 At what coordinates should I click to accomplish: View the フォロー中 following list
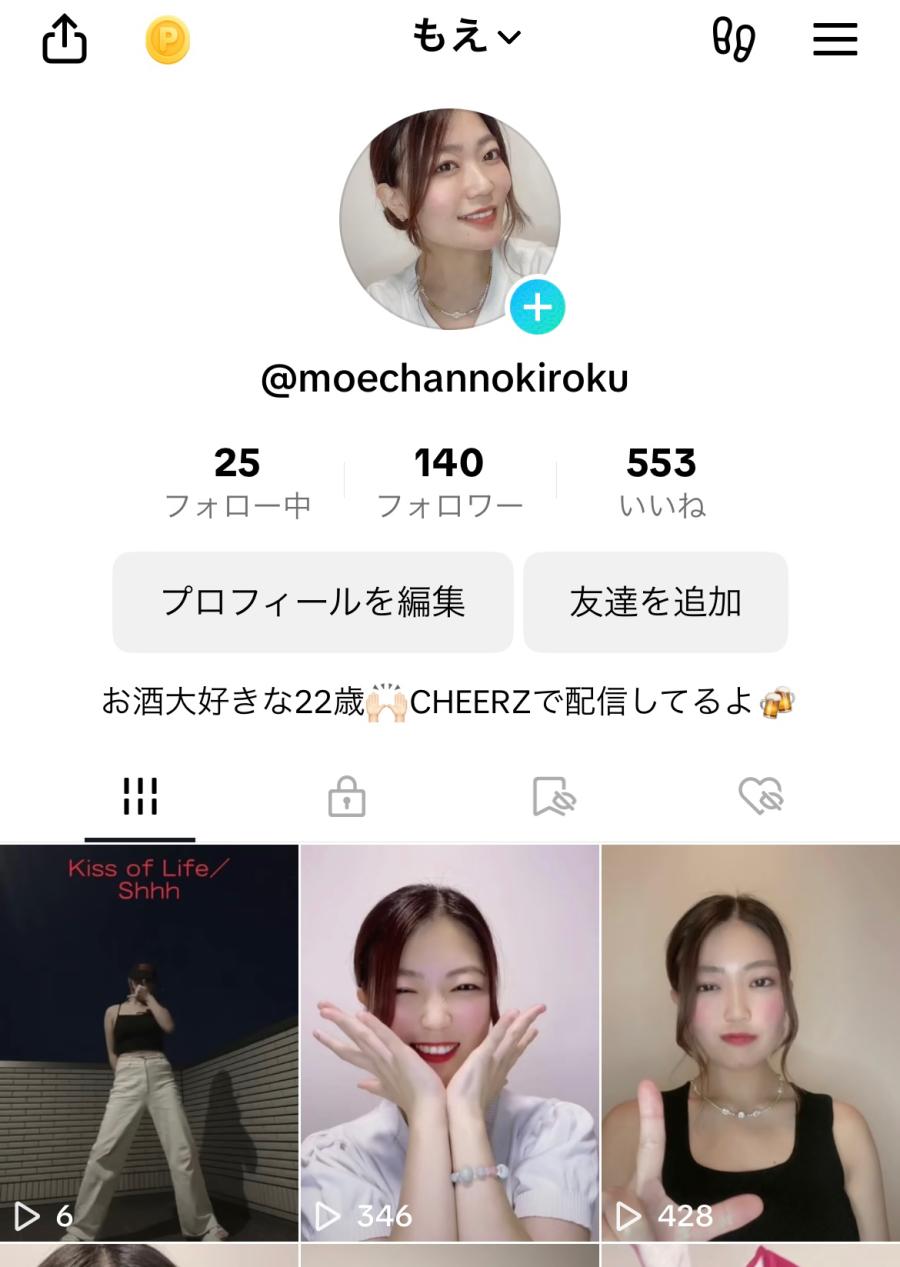coord(238,482)
